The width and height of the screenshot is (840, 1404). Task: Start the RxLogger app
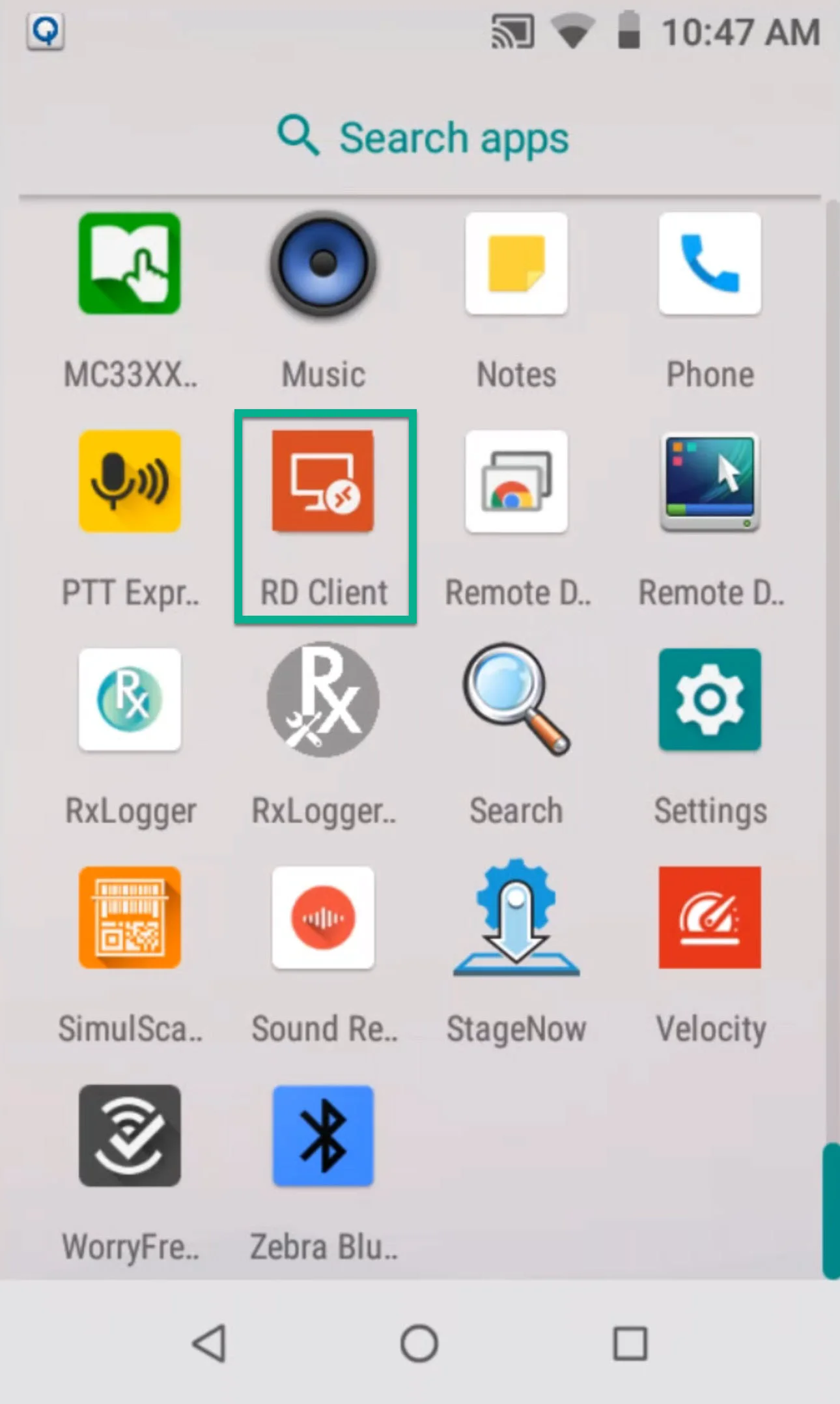(130, 700)
